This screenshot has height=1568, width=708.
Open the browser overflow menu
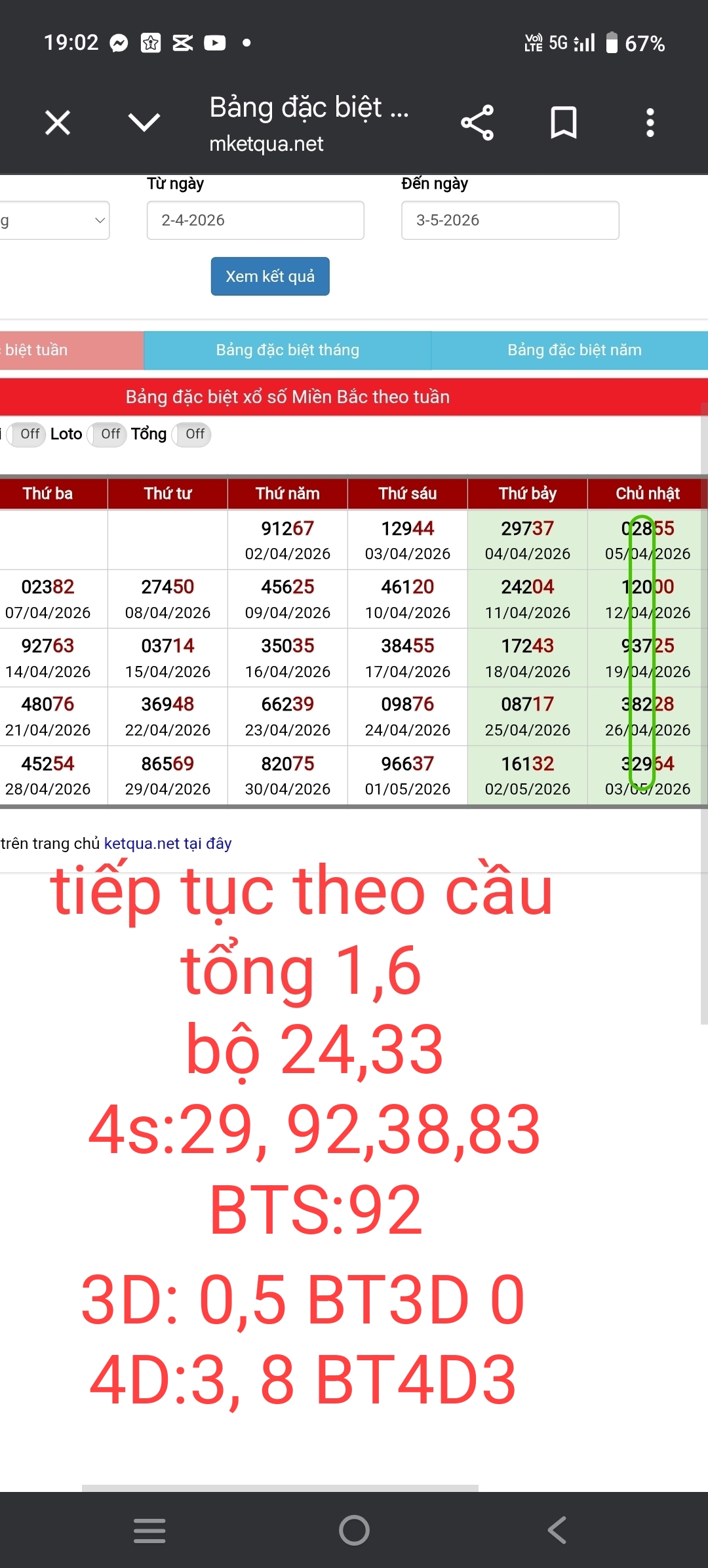650,123
